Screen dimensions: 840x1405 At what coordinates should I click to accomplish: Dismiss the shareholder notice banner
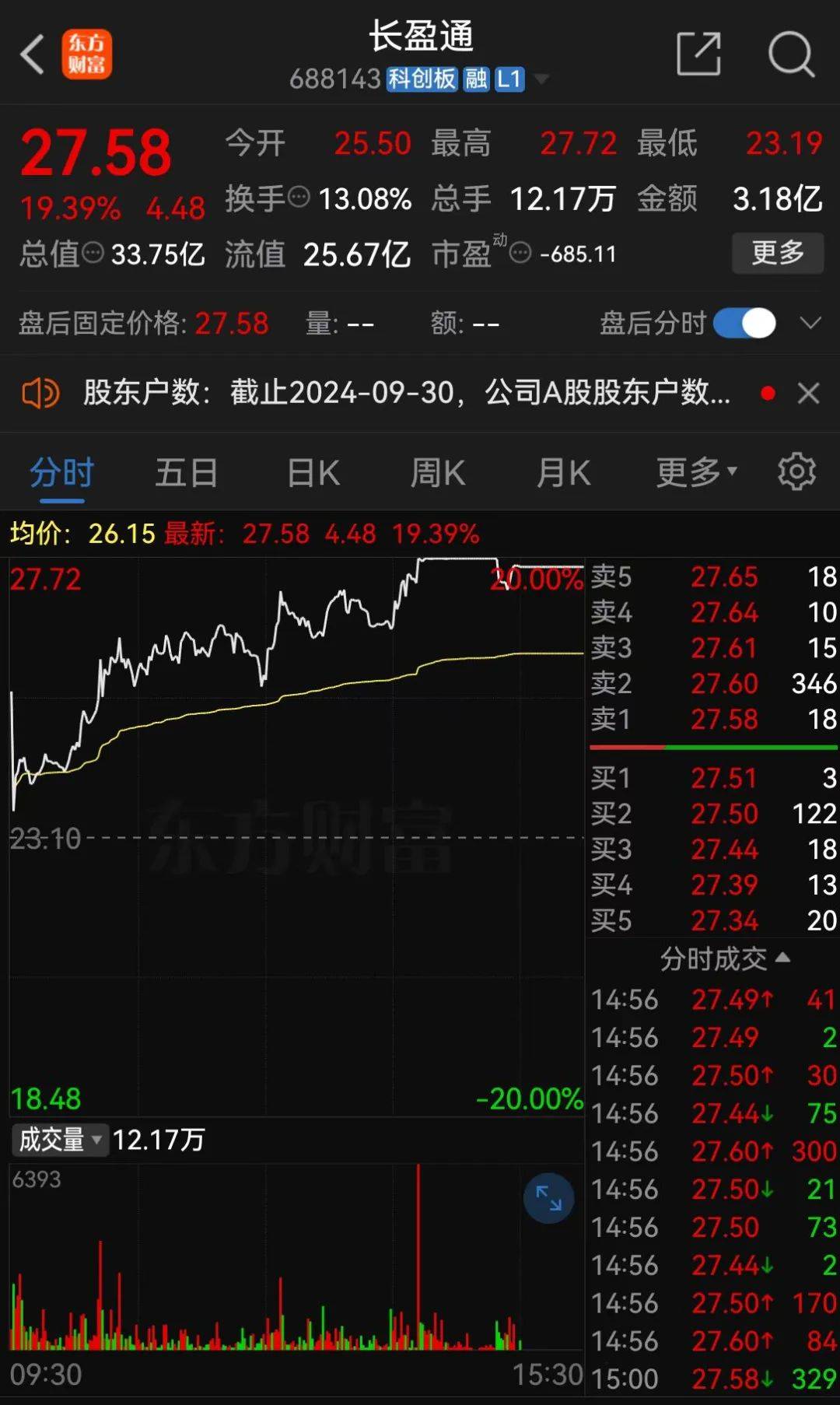(808, 394)
